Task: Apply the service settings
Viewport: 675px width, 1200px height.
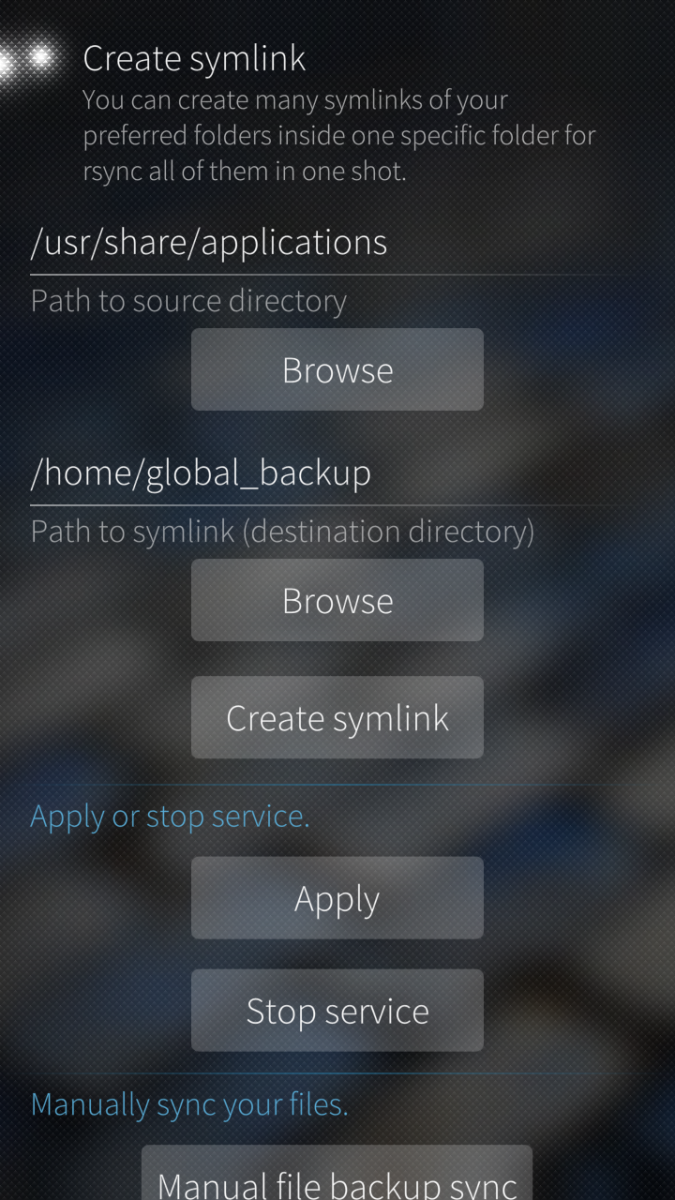Action: tap(337, 899)
